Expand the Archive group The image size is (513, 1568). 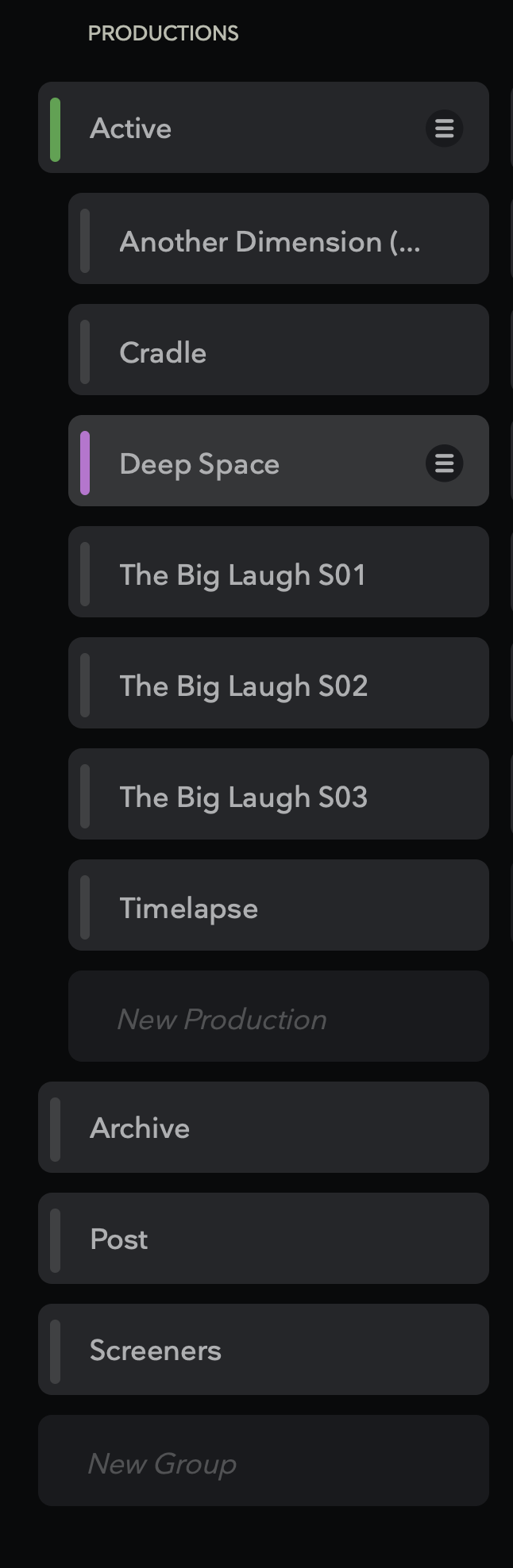coord(262,1128)
